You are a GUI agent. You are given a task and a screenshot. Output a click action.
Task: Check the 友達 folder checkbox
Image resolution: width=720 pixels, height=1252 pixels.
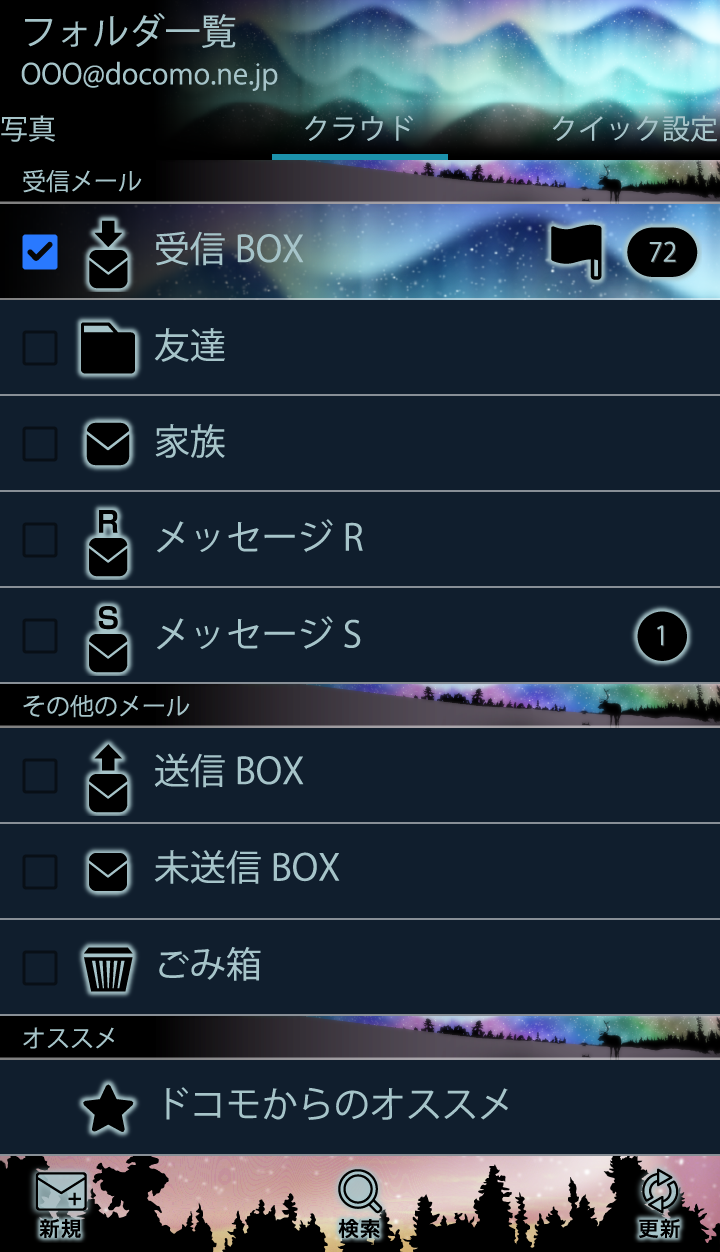click(40, 348)
